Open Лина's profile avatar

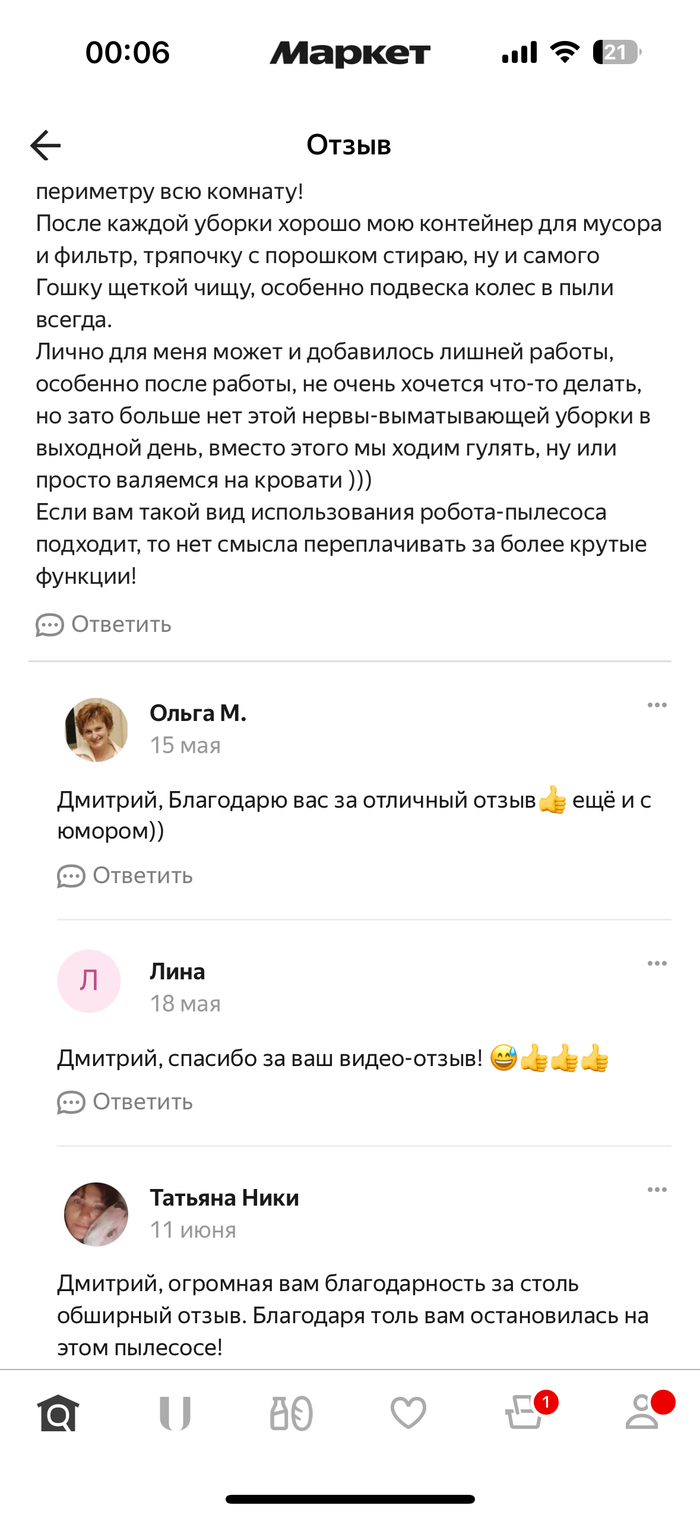point(89,981)
